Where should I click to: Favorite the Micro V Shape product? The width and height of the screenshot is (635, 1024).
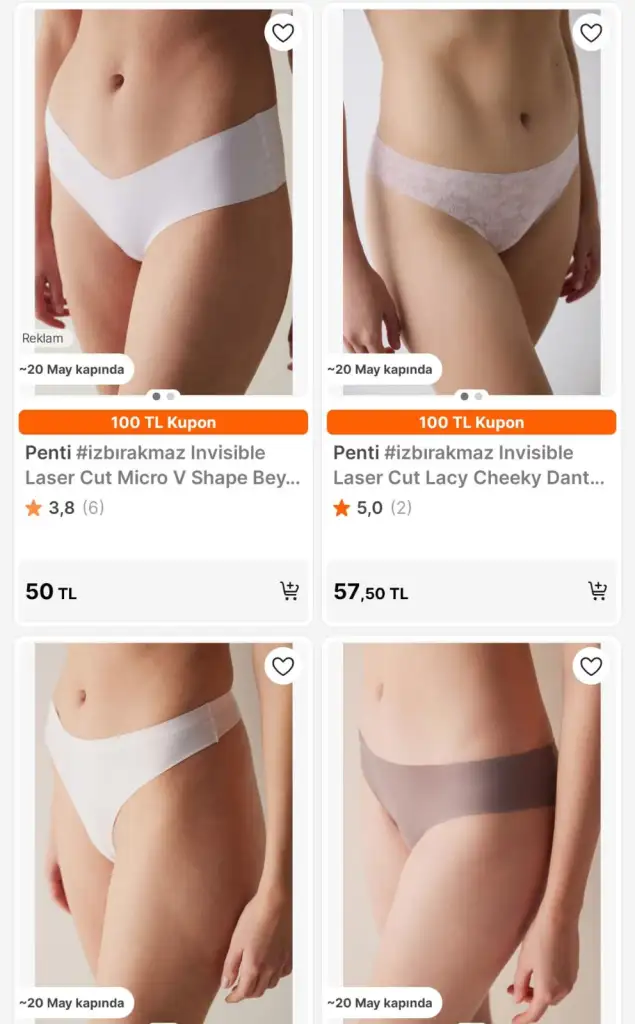pyautogui.click(x=283, y=33)
